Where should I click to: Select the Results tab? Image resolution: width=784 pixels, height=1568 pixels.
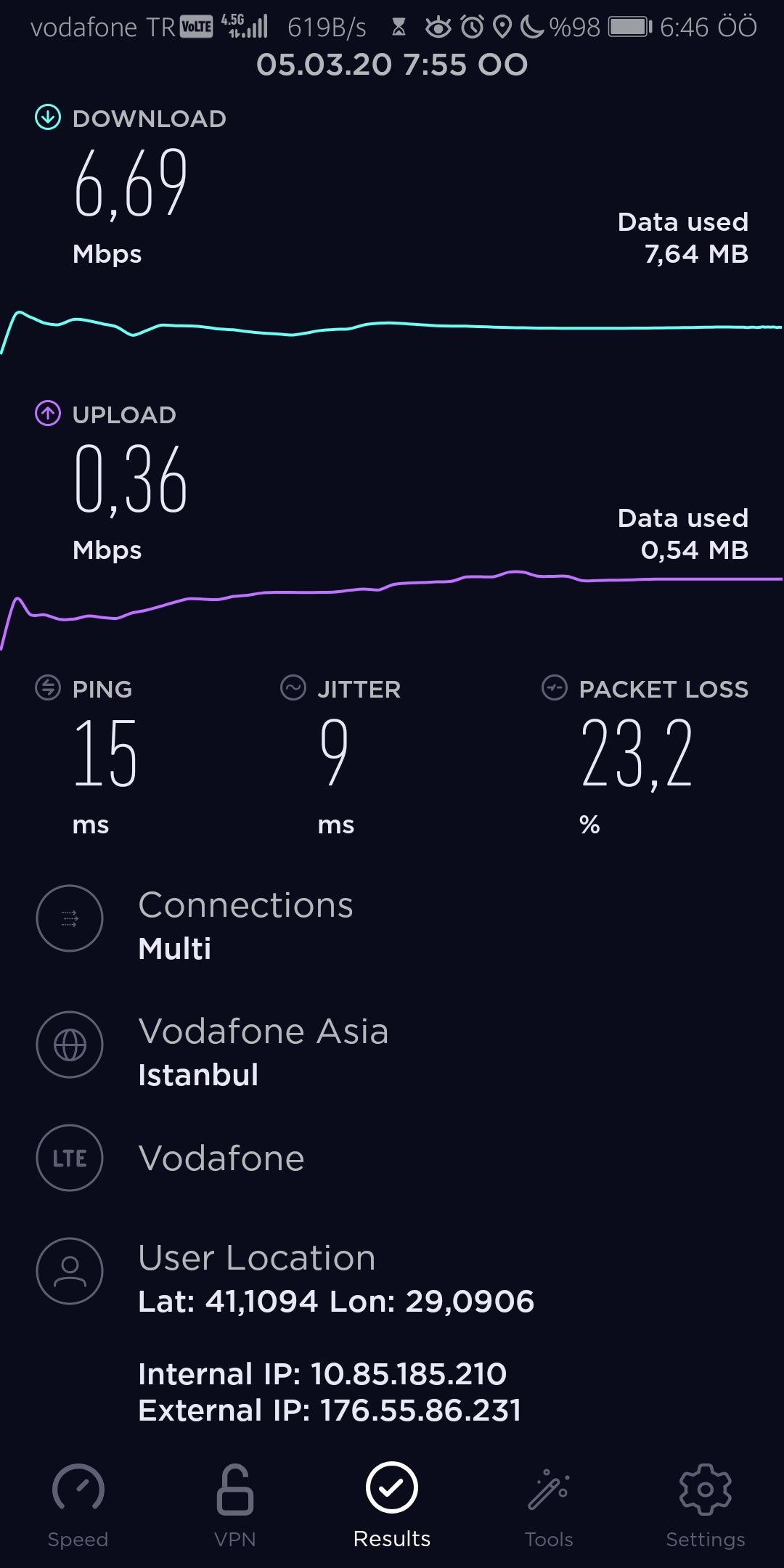tap(392, 1506)
